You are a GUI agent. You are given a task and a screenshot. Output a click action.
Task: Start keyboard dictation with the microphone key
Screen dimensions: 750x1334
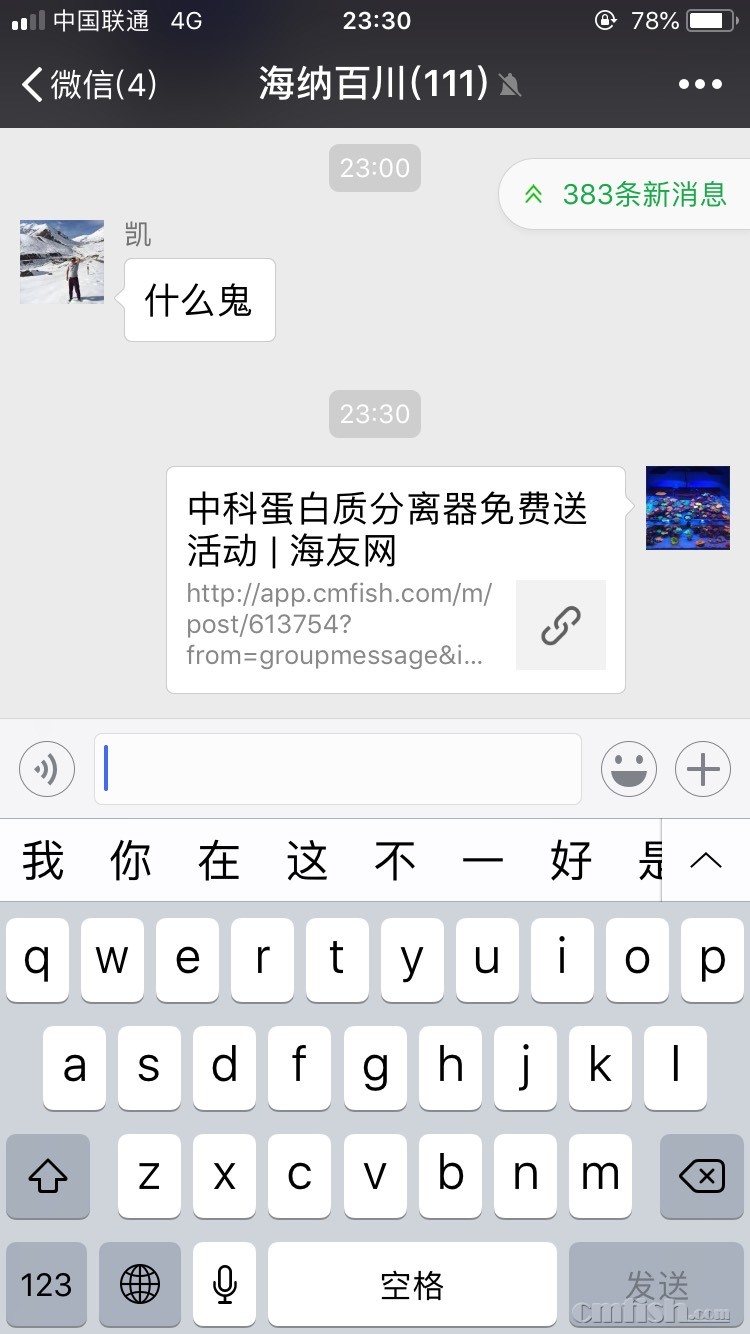coord(225,1285)
